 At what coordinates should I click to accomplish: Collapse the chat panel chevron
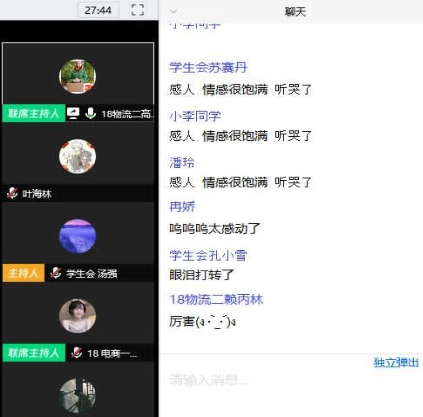click(173, 11)
